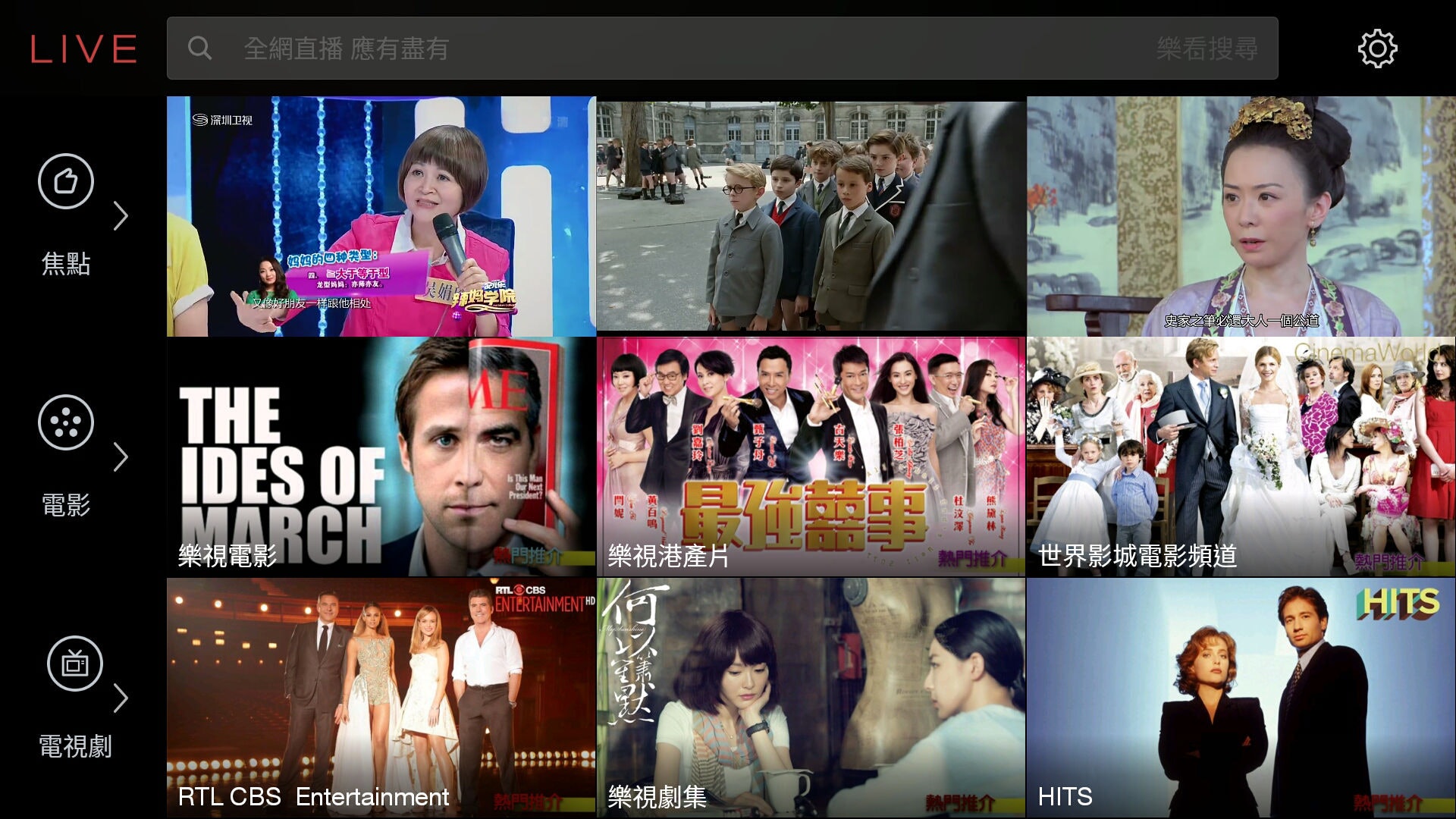Screen dimensions: 1456x819
Task: Play the 深圳卫视 live show tile
Action: [x=381, y=216]
